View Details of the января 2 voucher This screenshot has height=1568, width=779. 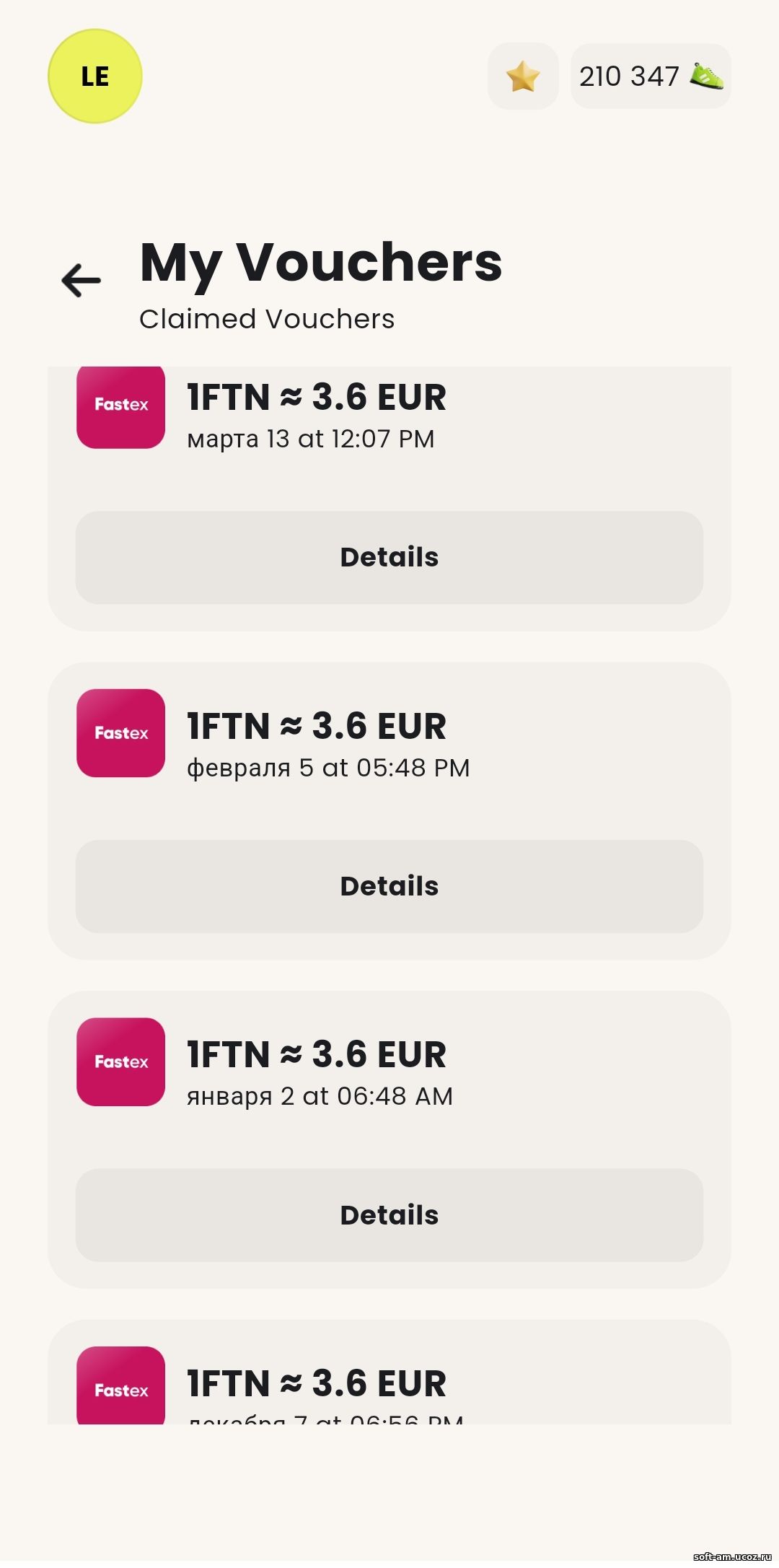[x=389, y=1215]
